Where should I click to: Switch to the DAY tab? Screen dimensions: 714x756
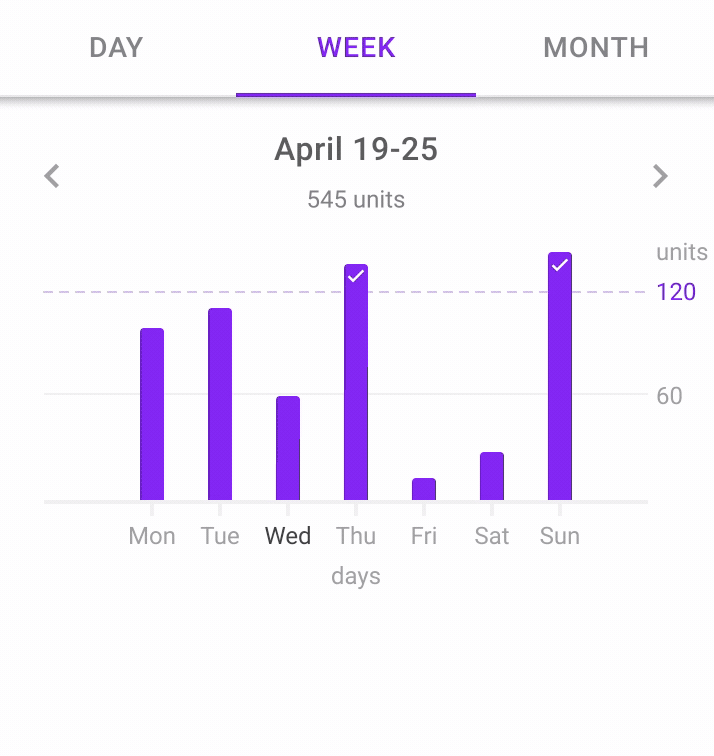pyautogui.click(x=116, y=47)
